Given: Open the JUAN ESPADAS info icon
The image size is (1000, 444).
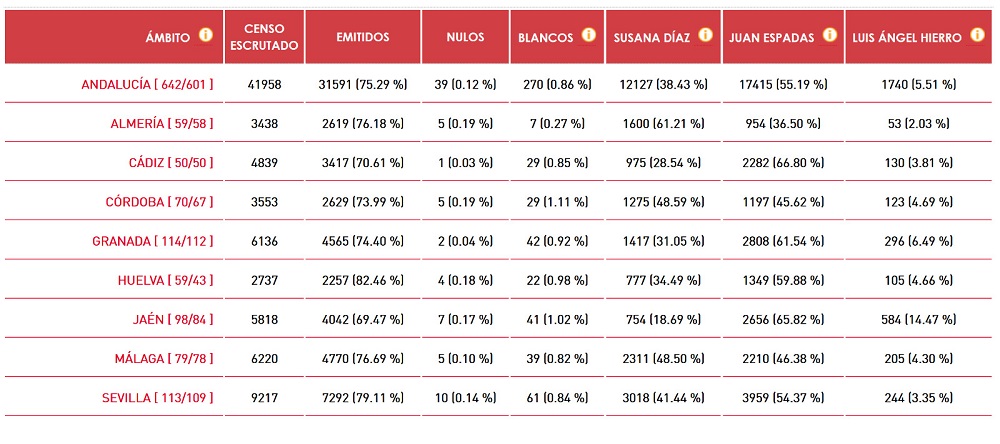Looking at the screenshot, I should 828,35.
